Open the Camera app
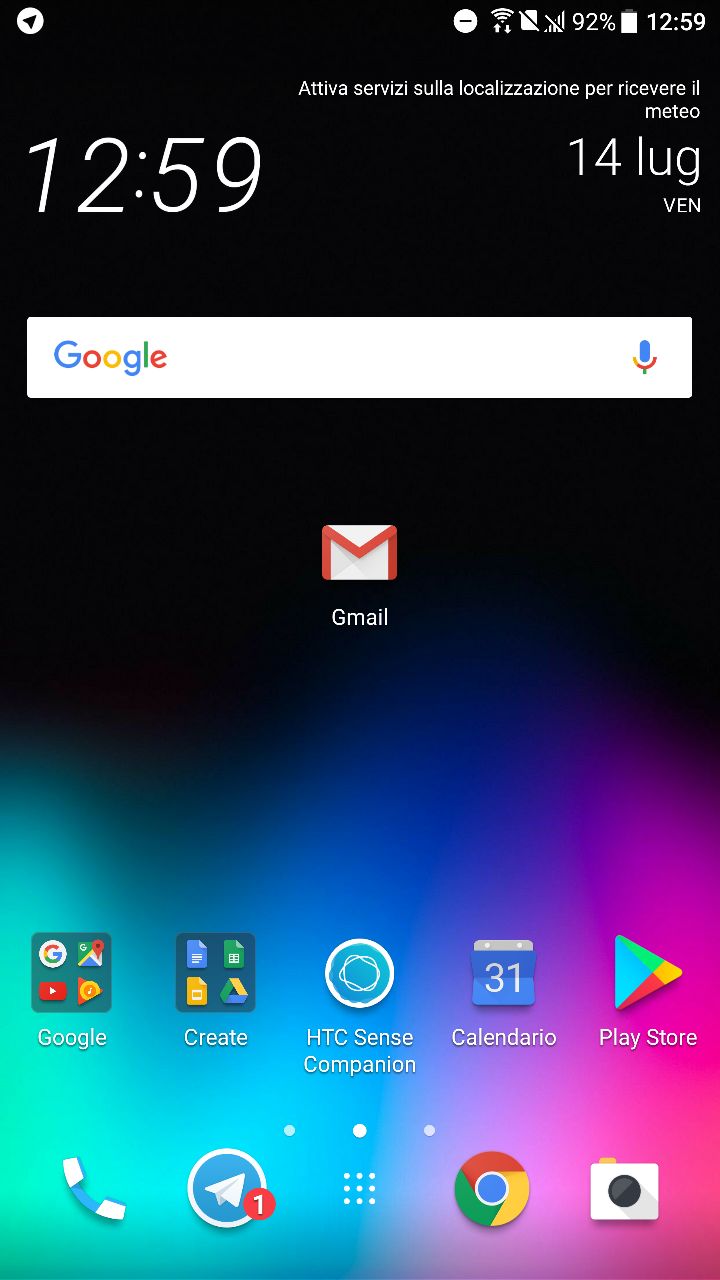Screen dimensions: 720x1280 pyautogui.click(x=624, y=1189)
